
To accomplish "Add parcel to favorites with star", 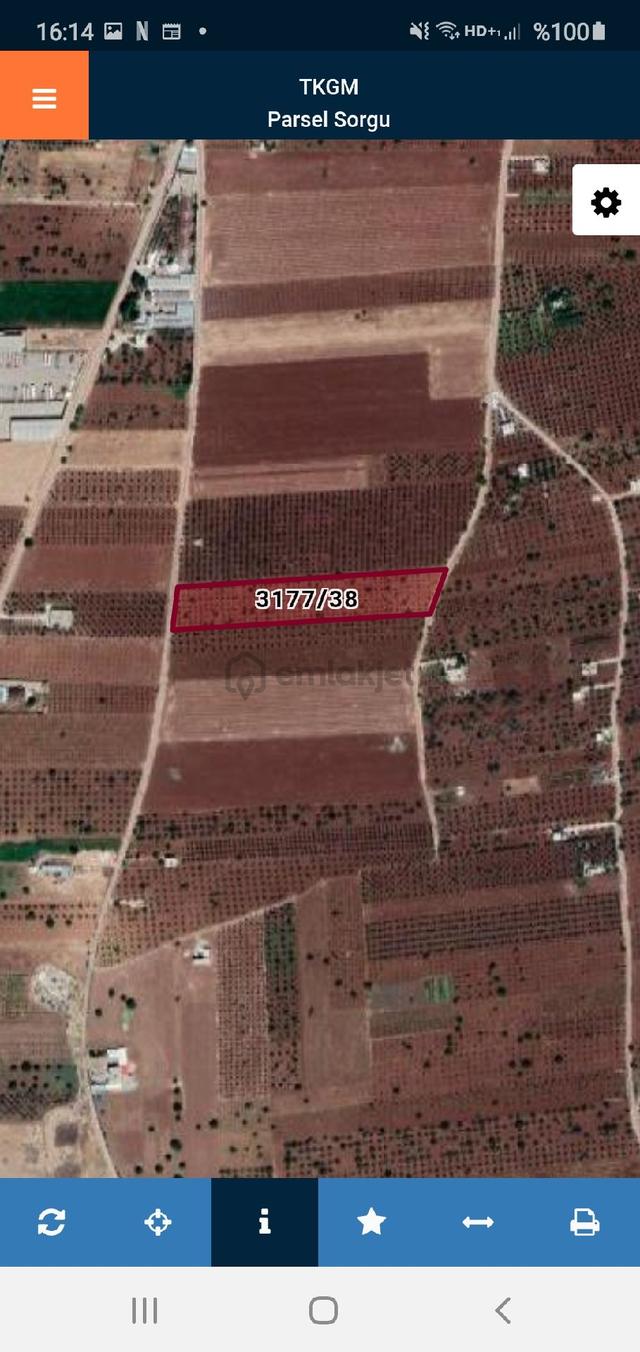I will [372, 1221].
